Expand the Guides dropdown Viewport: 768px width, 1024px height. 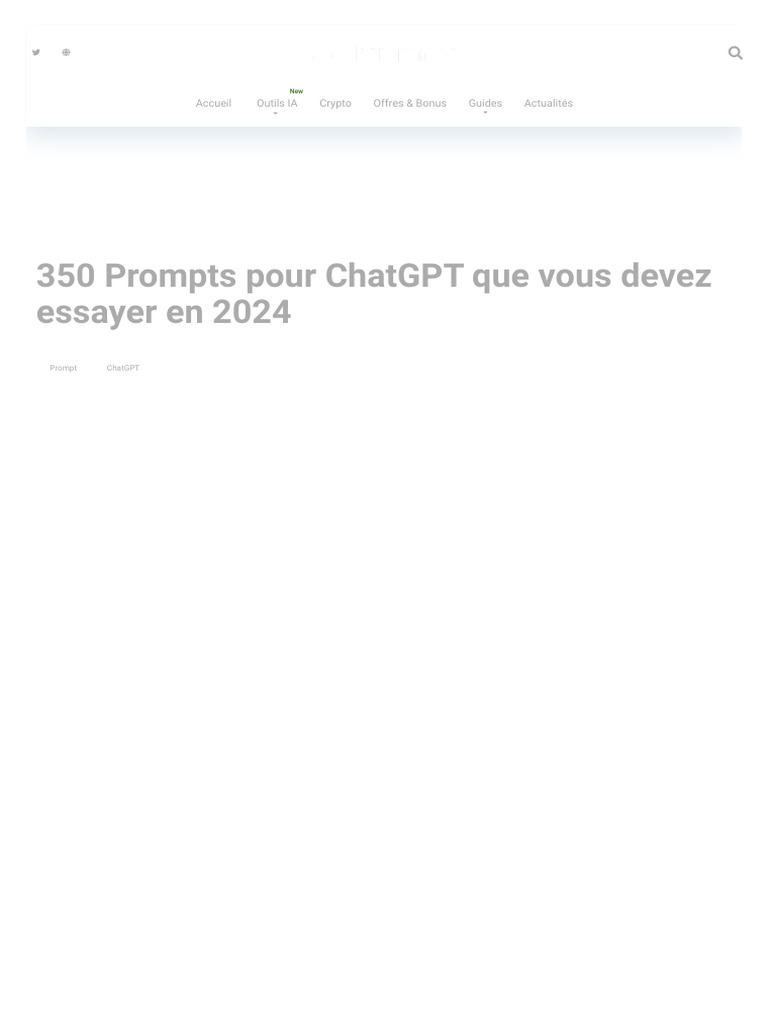(485, 103)
